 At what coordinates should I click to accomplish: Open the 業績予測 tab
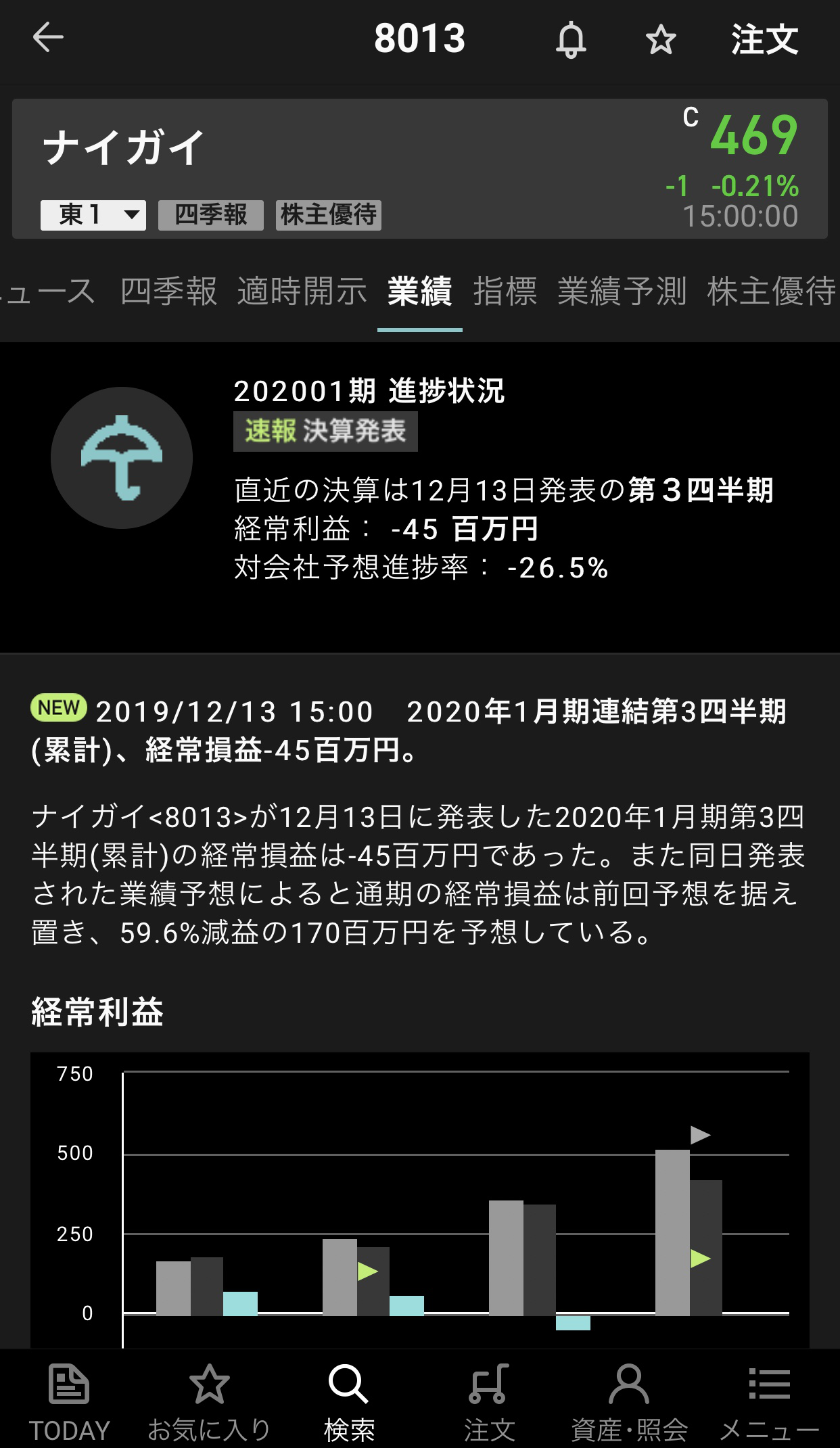coord(622,291)
